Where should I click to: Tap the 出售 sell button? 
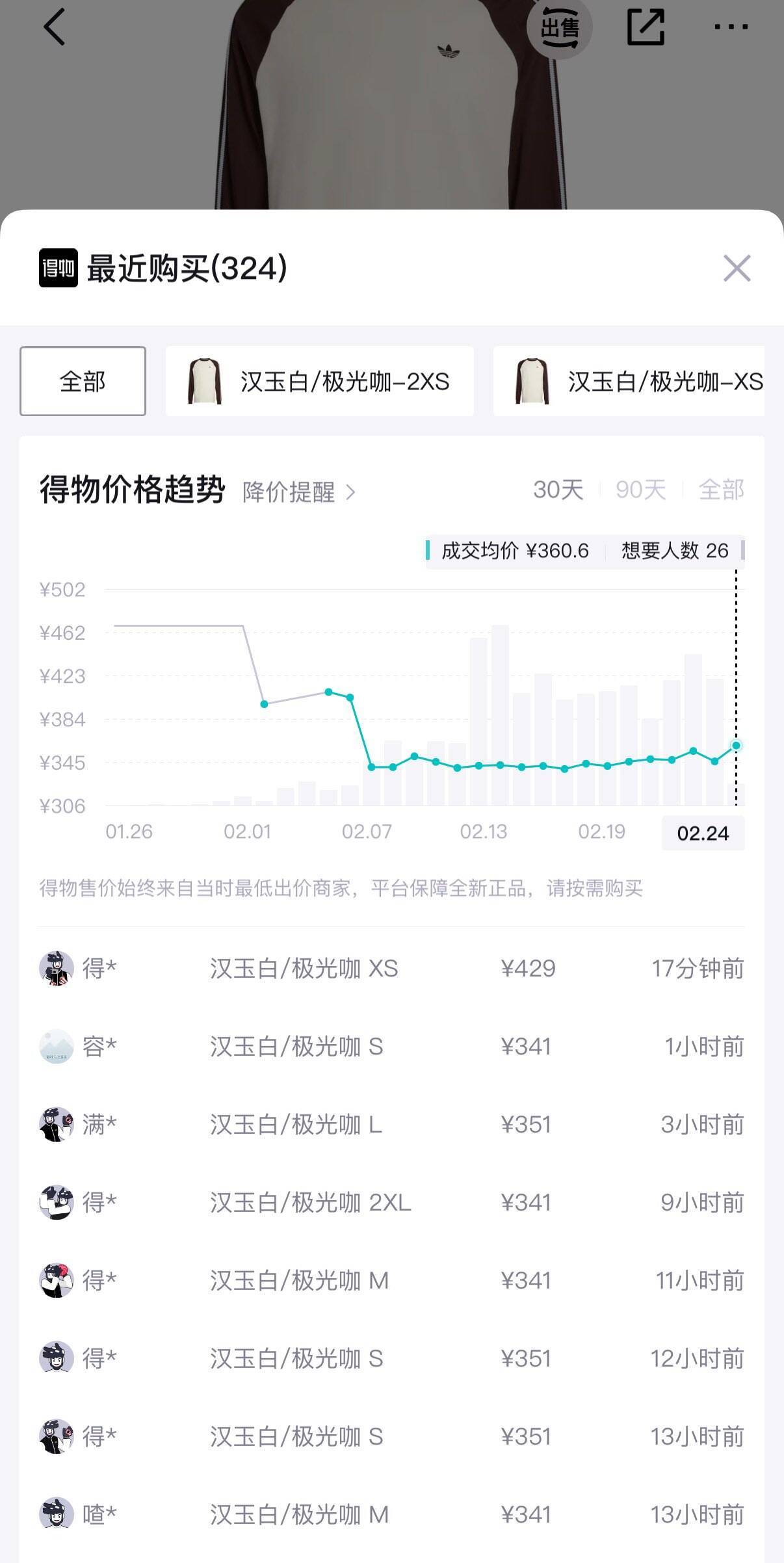pyautogui.click(x=559, y=27)
